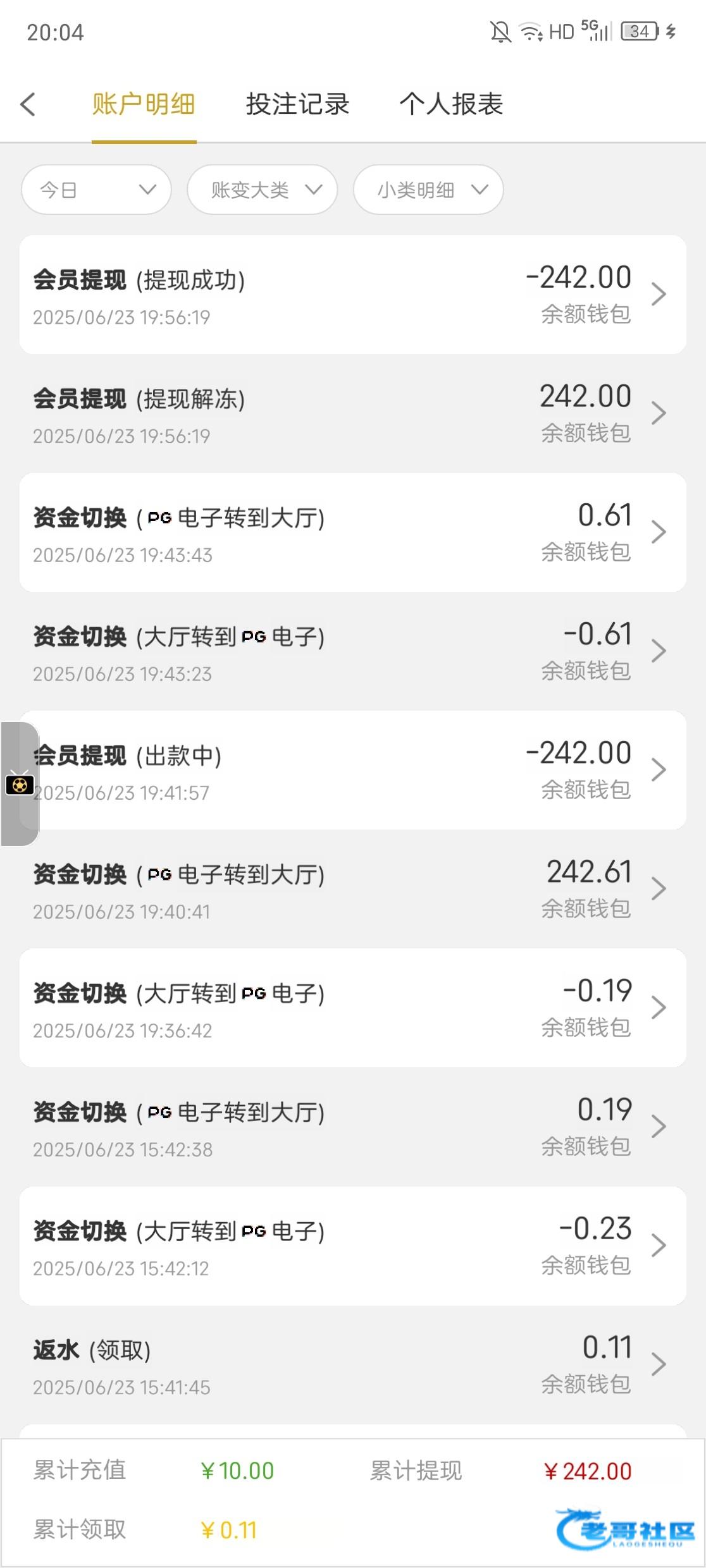Select the 账户明细 tab
Viewport: 706px width, 1568px height.
tap(144, 104)
